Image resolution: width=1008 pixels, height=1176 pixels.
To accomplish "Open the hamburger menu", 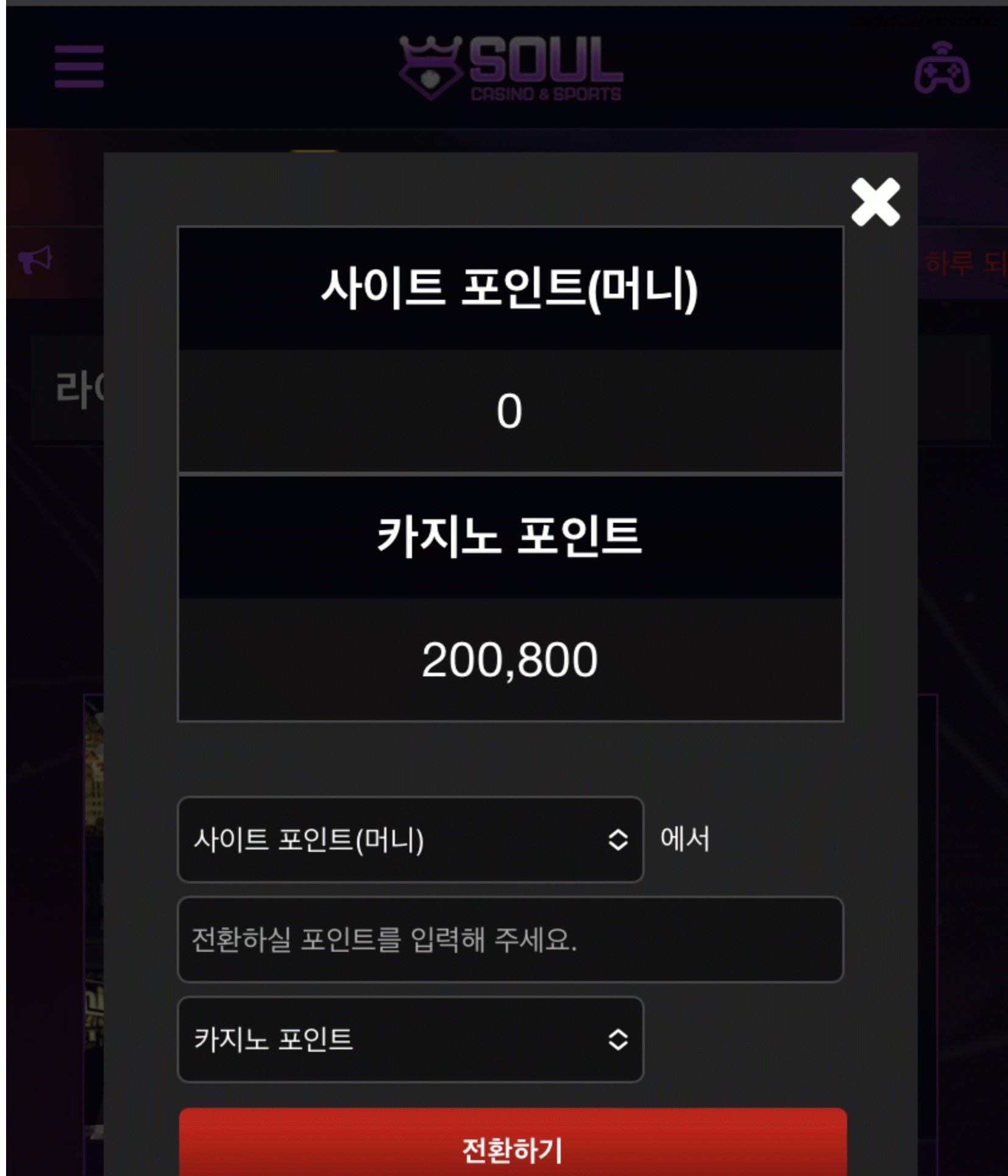I will point(79,66).
